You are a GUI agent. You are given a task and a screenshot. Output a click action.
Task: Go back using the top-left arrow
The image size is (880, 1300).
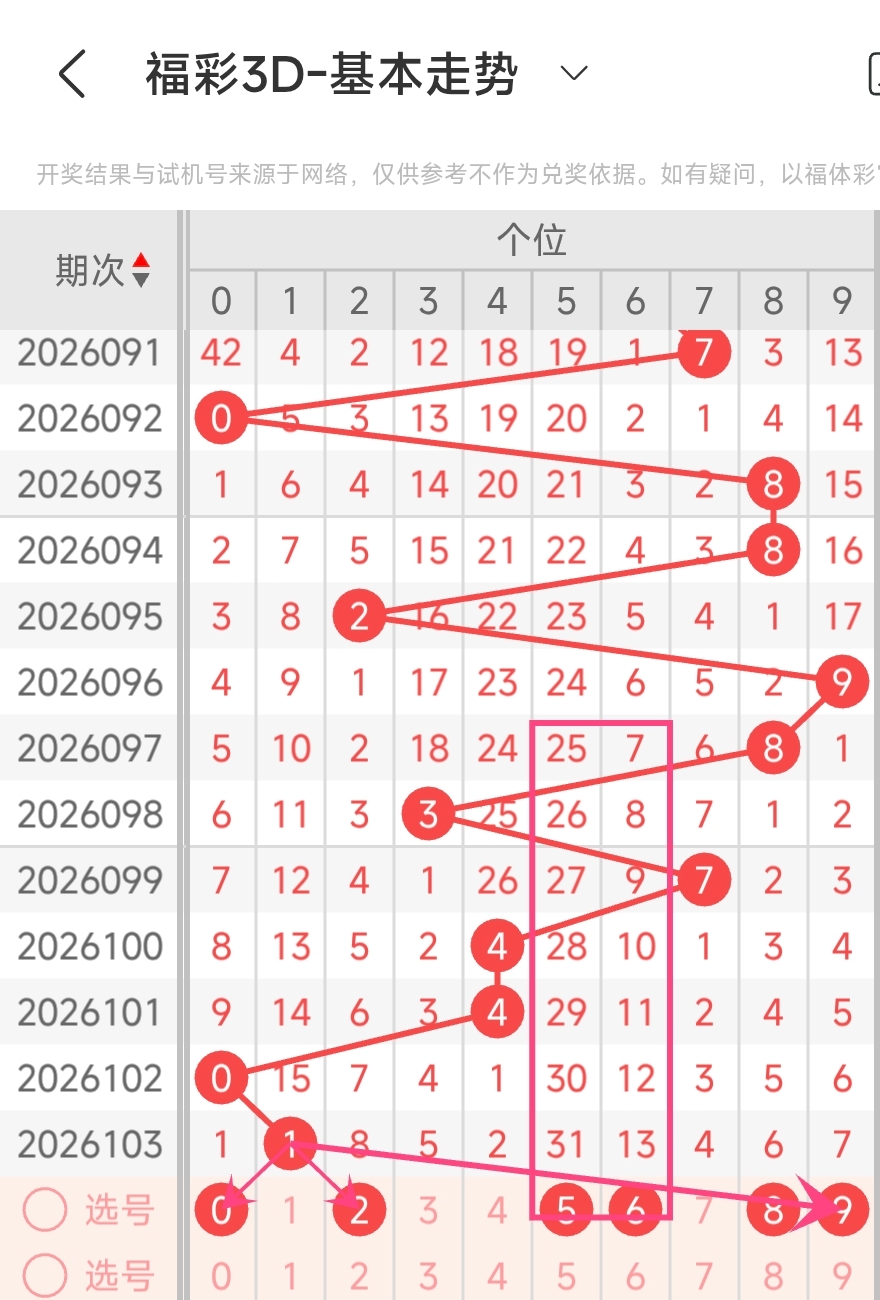[x=72, y=74]
